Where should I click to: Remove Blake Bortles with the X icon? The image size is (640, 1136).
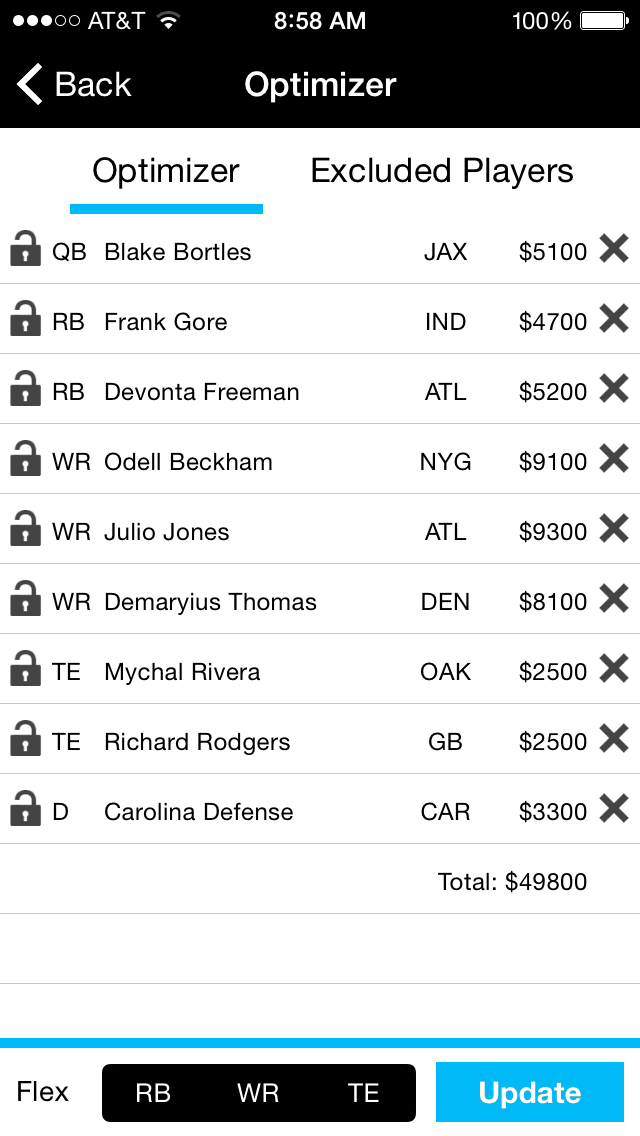(x=613, y=248)
